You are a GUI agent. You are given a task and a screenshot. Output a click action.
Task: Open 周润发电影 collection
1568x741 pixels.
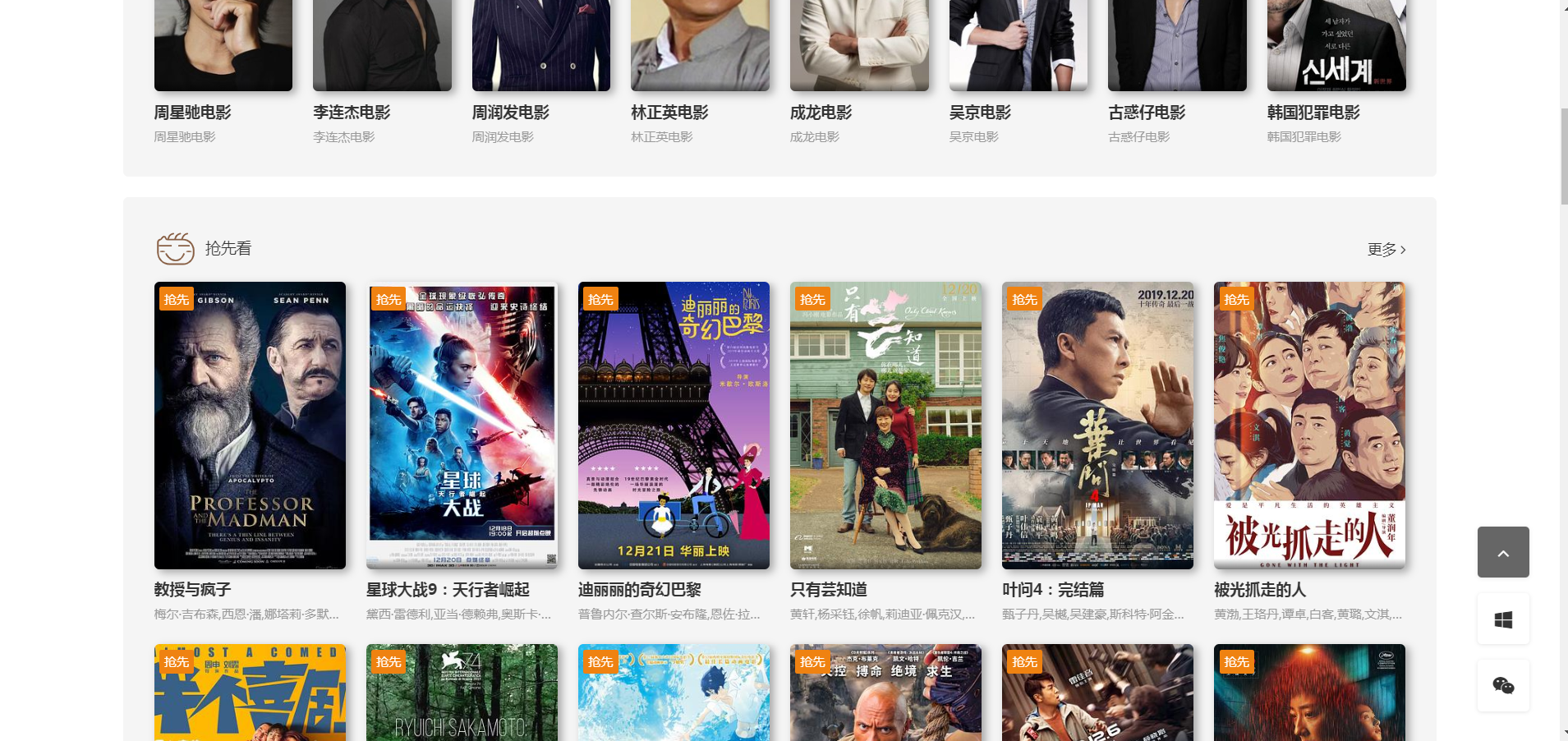click(510, 113)
